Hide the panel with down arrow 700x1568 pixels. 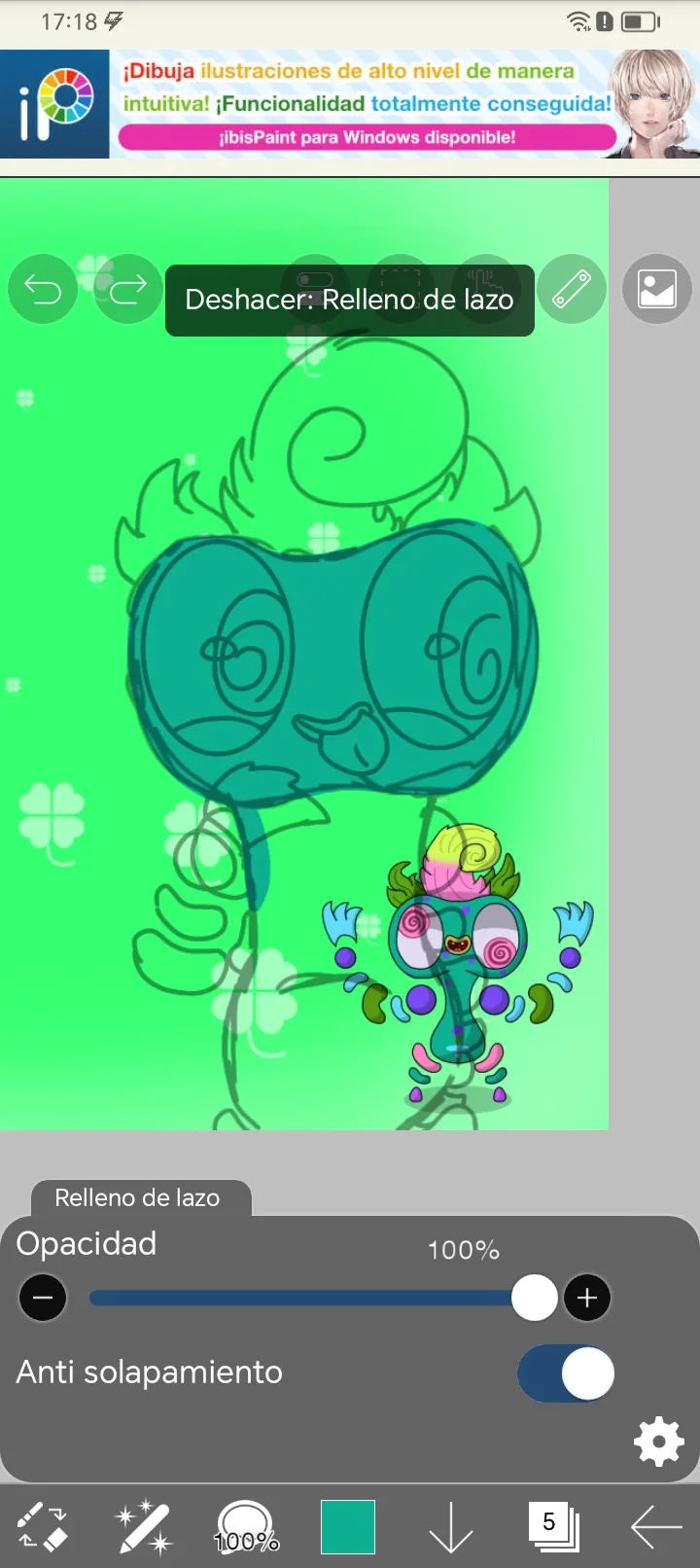point(450,1527)
